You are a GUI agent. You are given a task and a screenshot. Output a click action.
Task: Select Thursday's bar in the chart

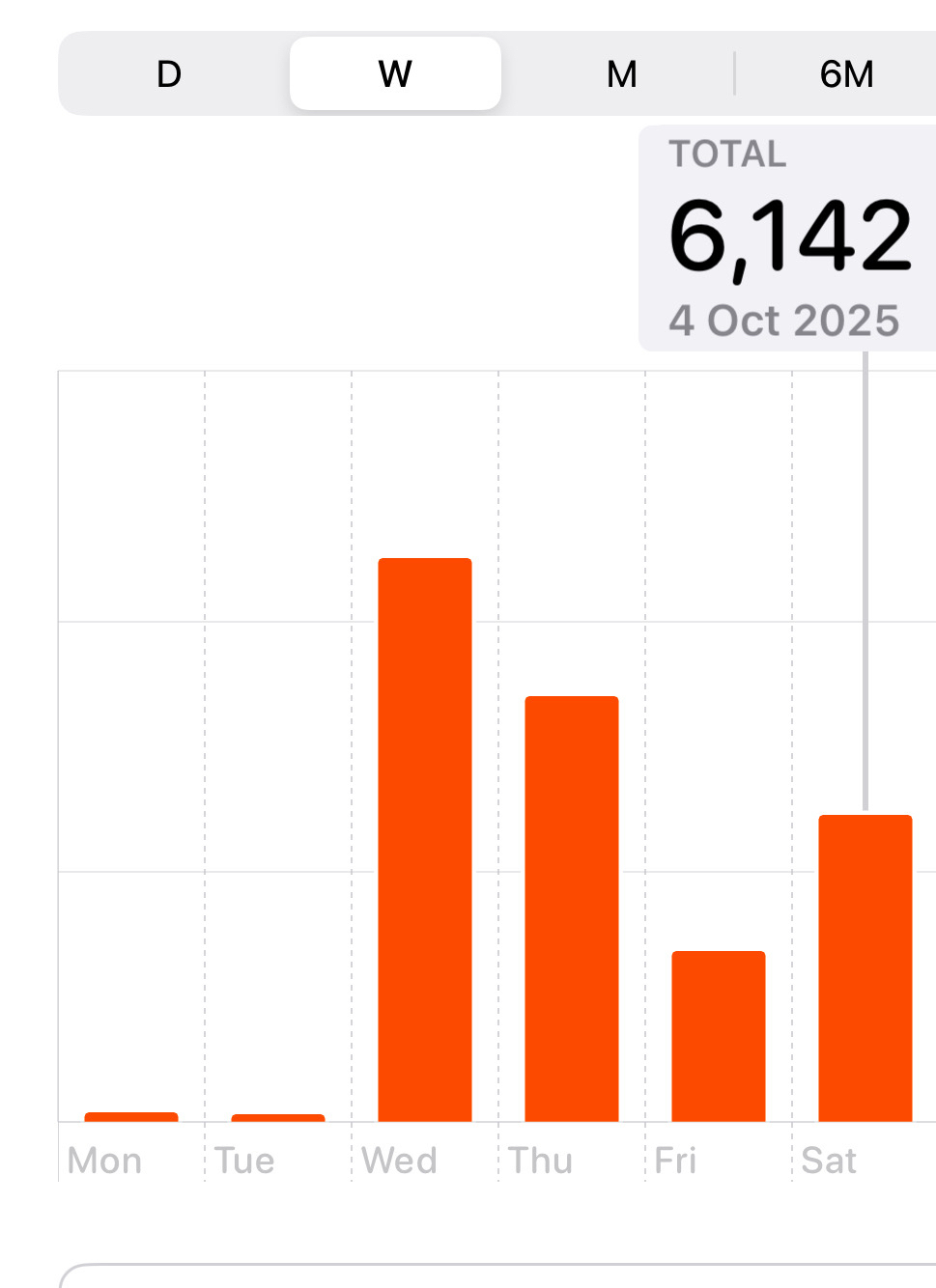[x=572, y=908]
